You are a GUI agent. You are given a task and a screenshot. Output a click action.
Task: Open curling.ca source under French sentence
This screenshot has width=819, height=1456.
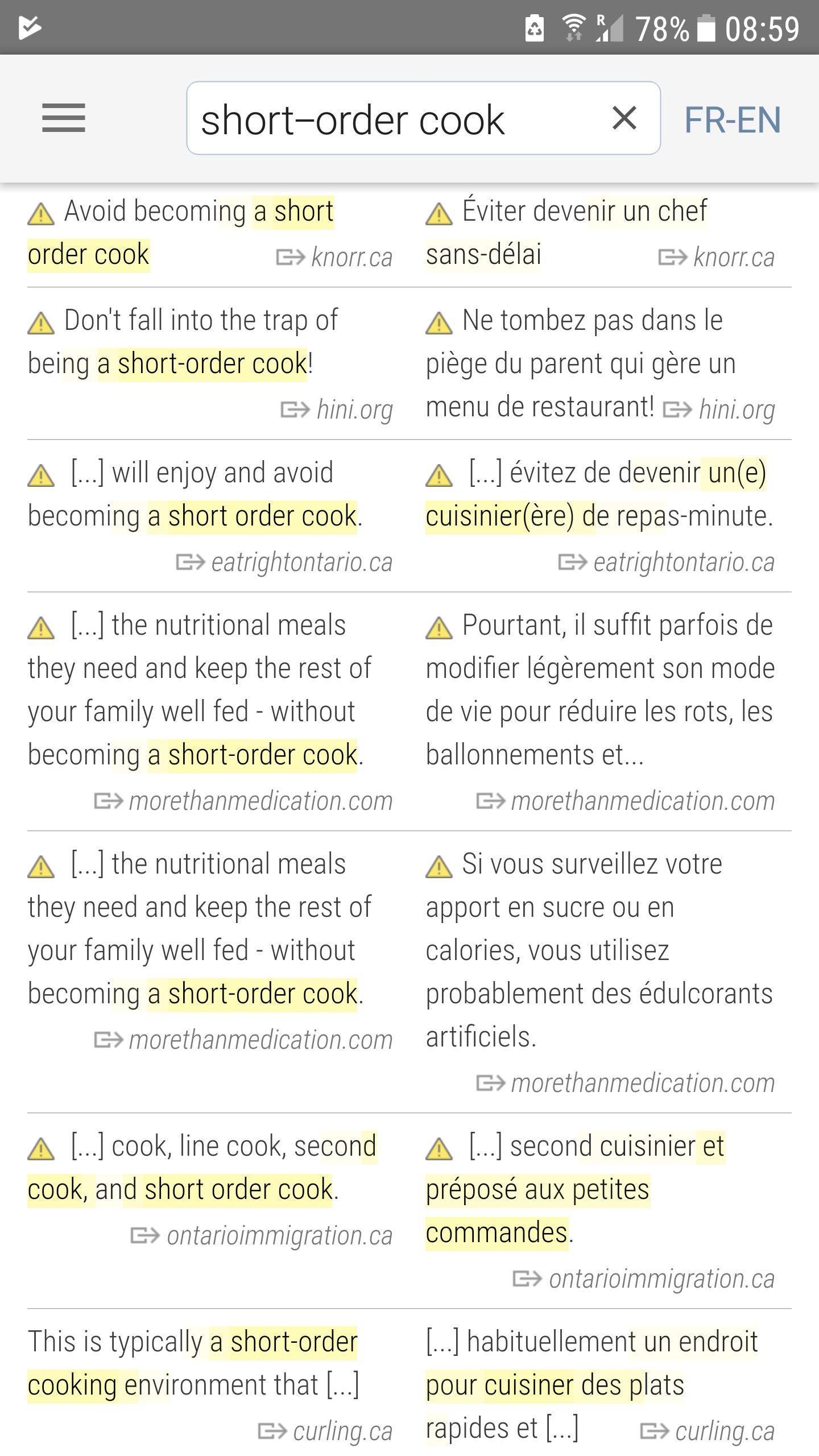(707, 1431)
